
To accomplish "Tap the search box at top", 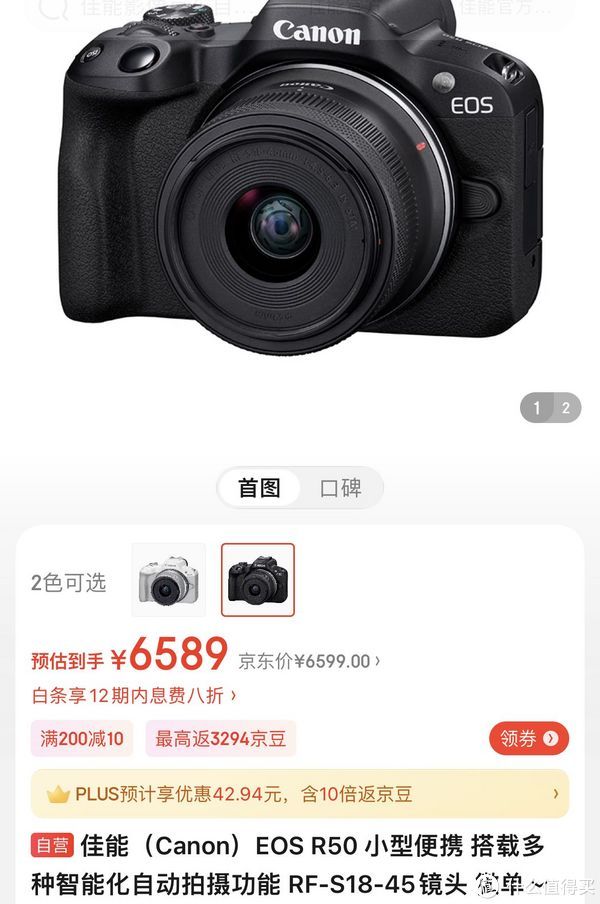I will point(300,10).
